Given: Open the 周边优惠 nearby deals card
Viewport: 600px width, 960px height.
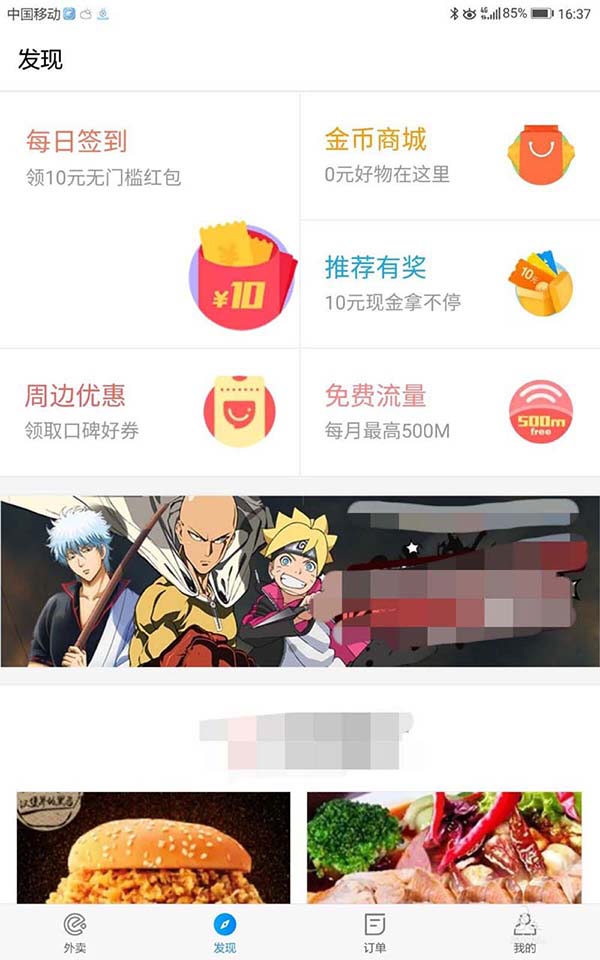Looking at the screenshot, I should pos(150,412).
